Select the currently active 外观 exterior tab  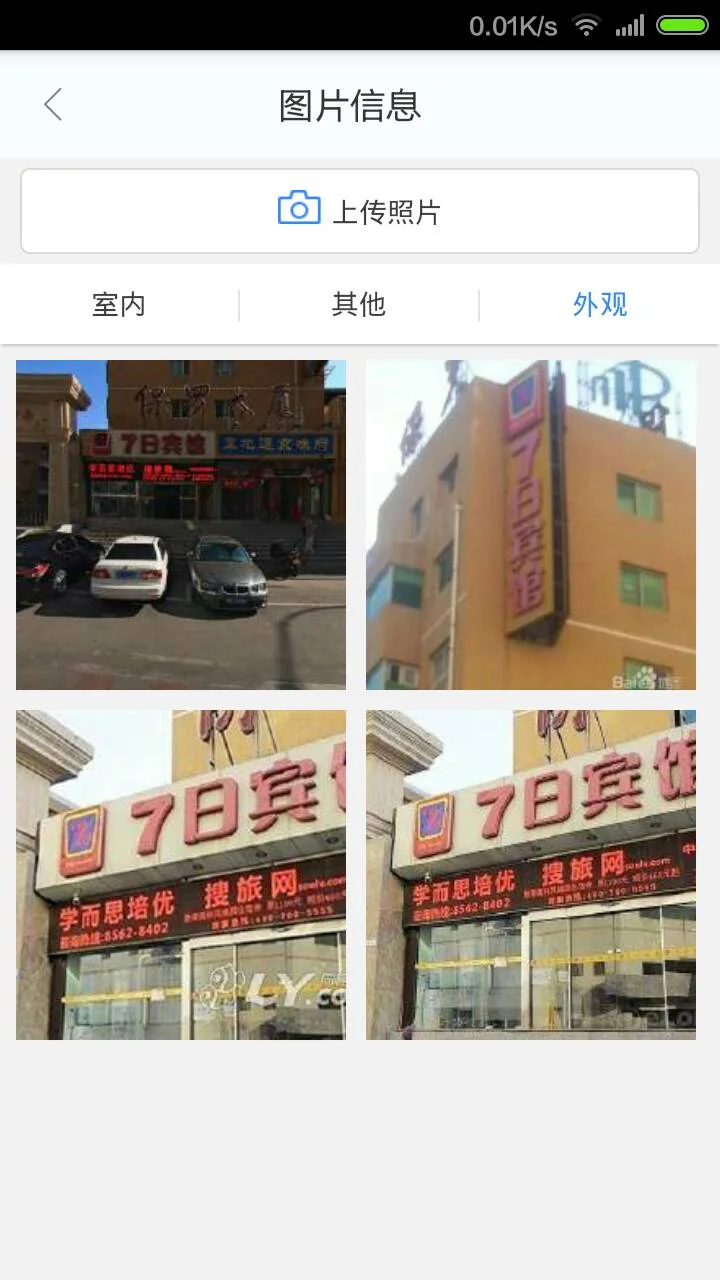click(600, 305)
